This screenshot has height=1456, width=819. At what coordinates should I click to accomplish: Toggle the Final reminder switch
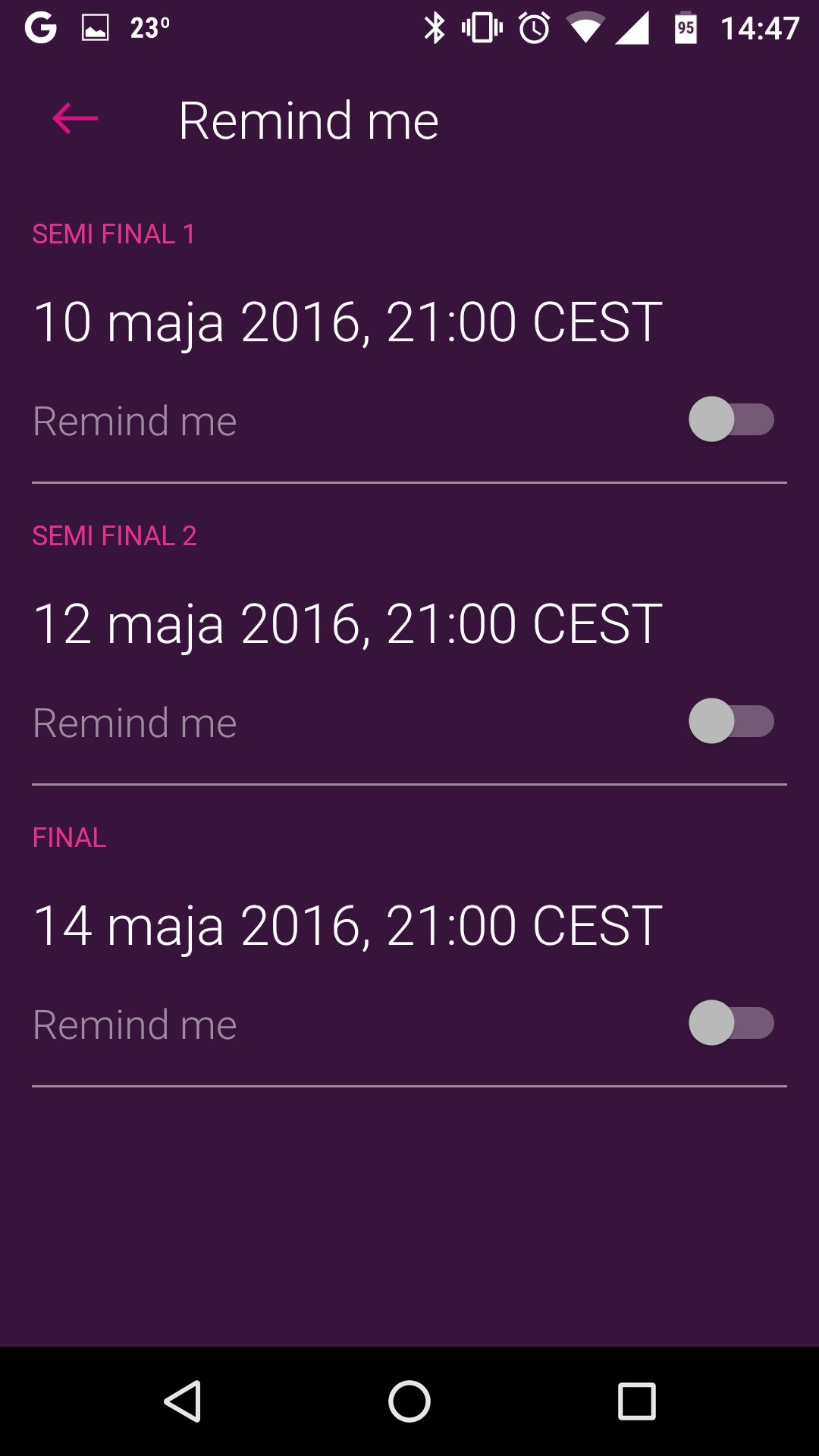click(x=731, y=1023)
